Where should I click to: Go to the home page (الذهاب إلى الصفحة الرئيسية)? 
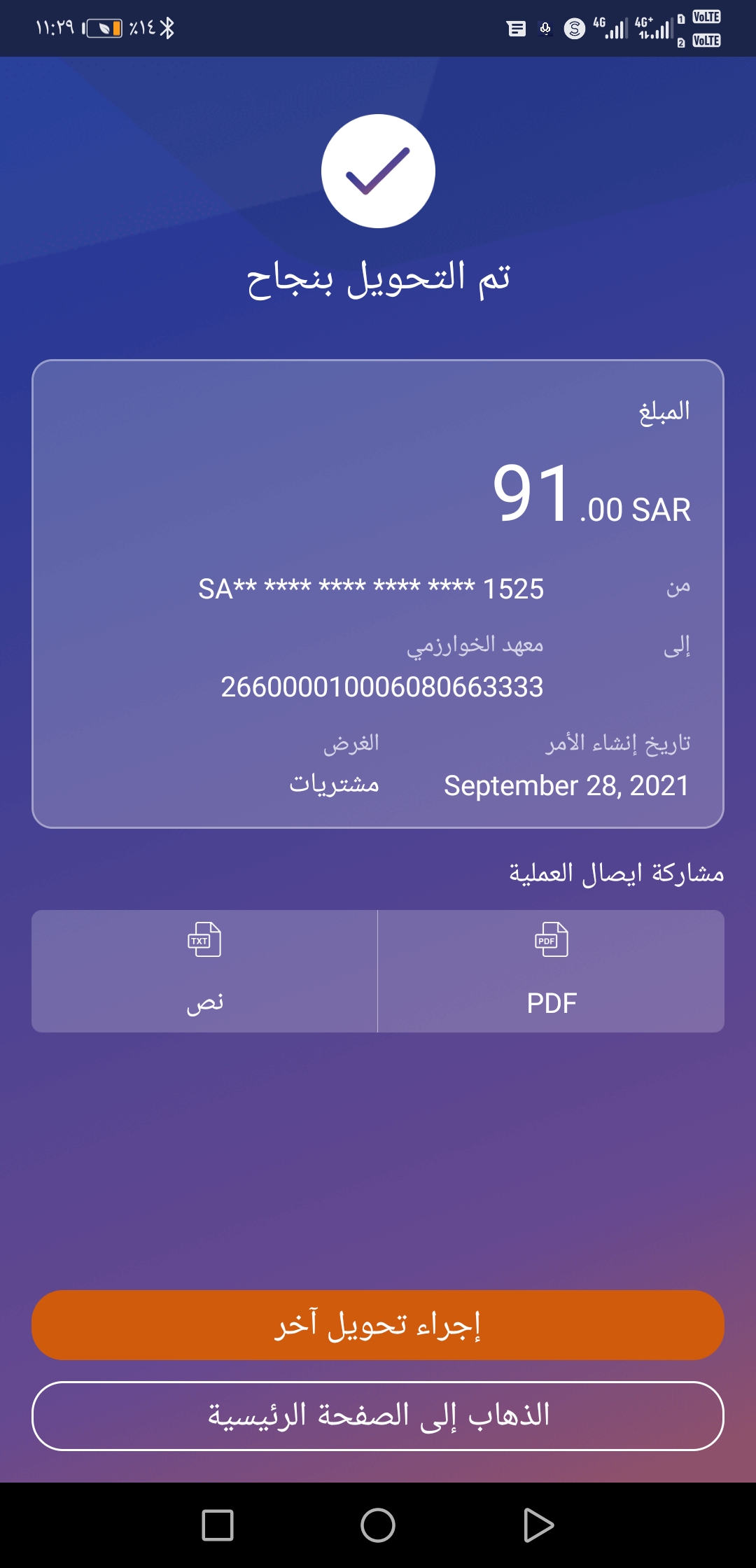click(x=378, y=1415)
